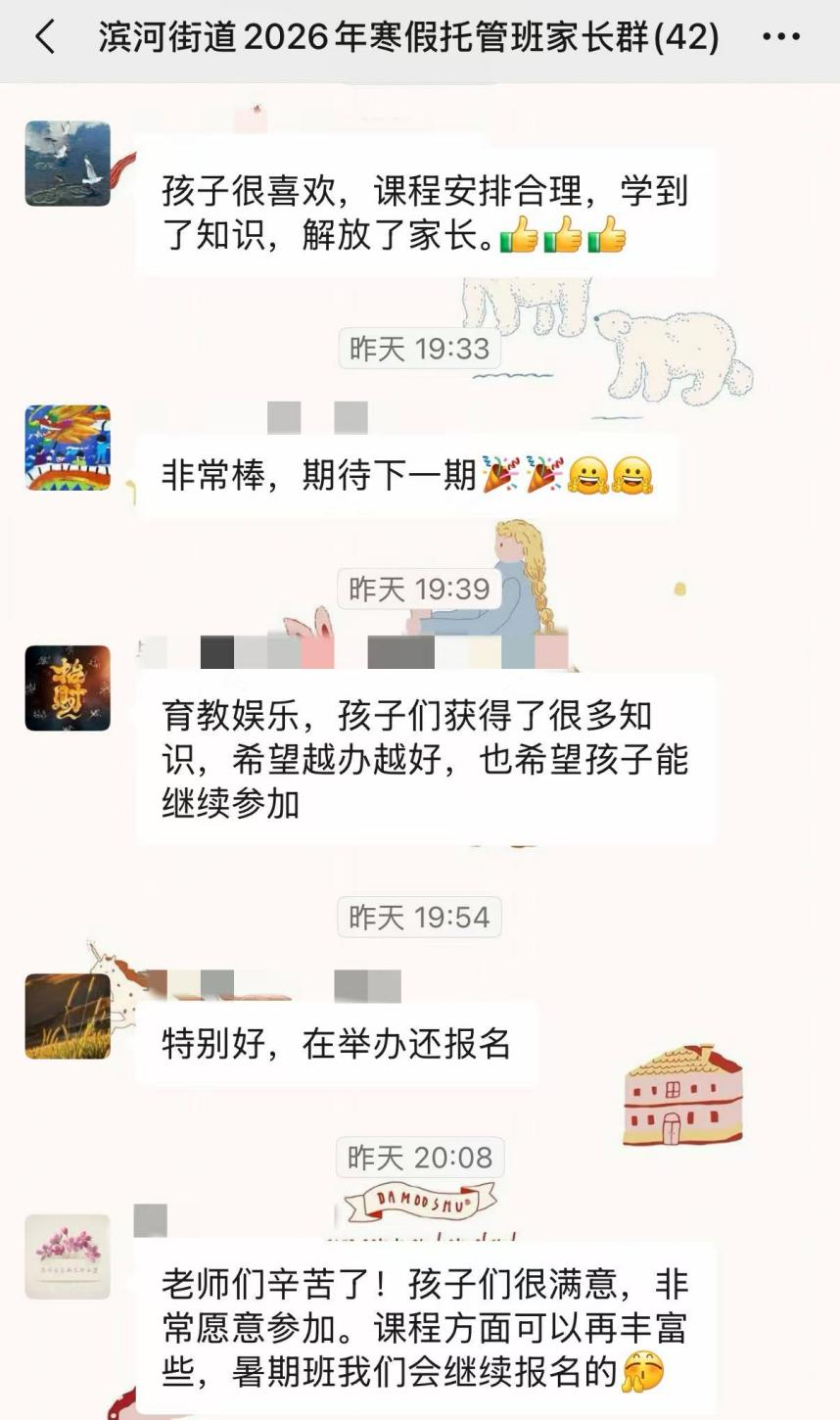The width and height of the screenshot is (840, 1420).
Task: Open the group chat overflow menu
Action: click(780, 38)
